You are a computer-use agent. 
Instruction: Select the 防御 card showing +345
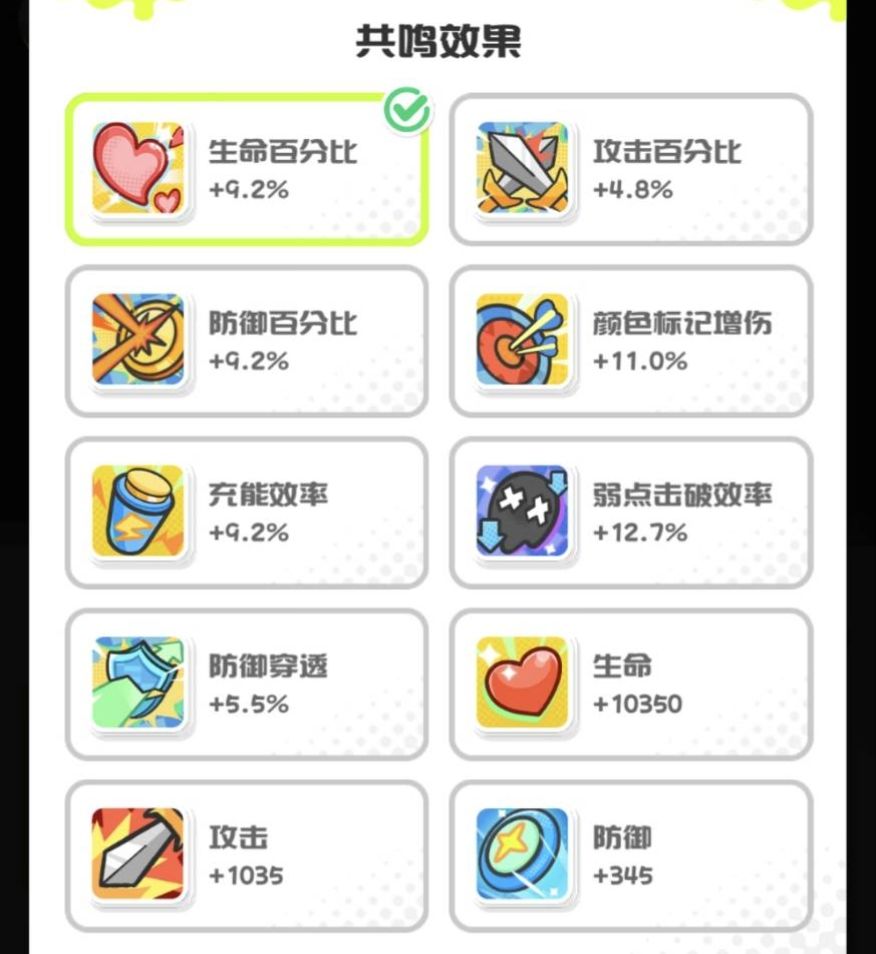[629, 854]
